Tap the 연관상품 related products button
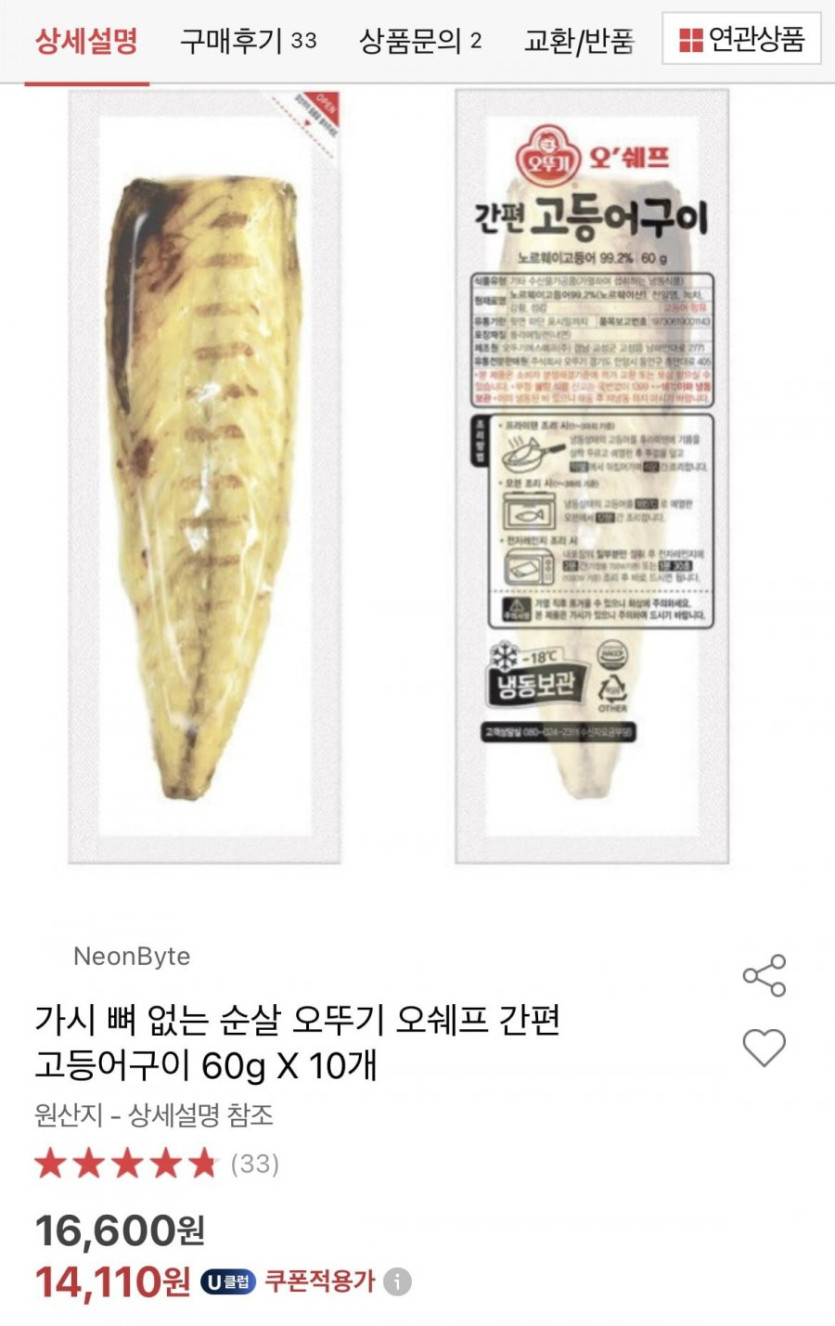The width and height of the screenshot is (835, 1326). click(741, 39)
